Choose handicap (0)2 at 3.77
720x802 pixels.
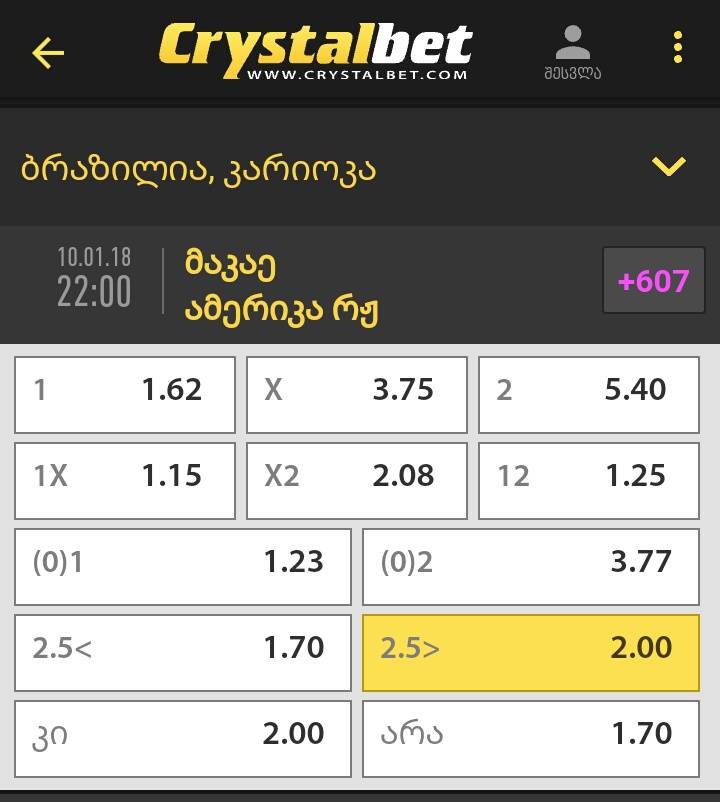point(530,562)
